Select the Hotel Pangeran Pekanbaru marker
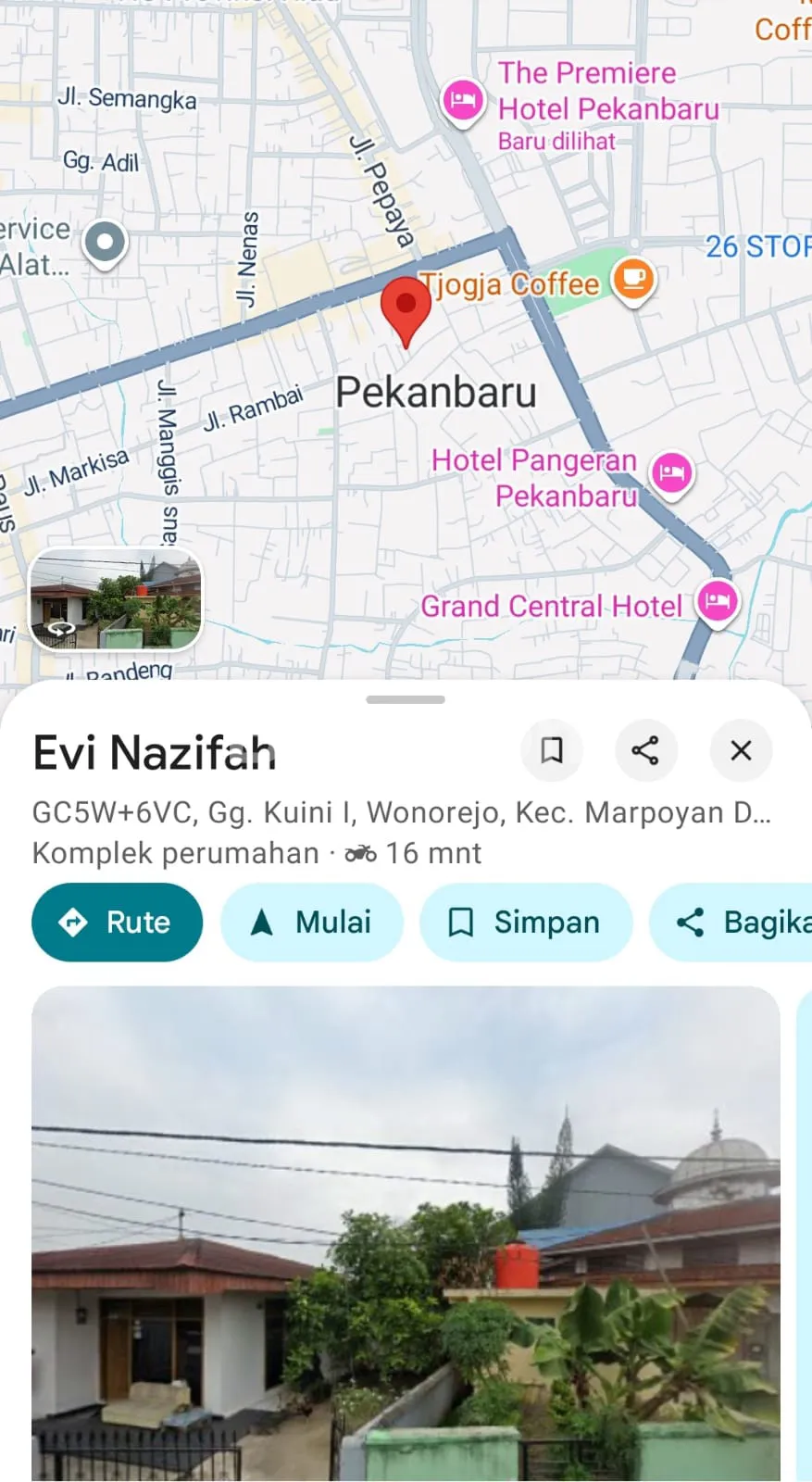 pyautogui.click(x=672, y=473)
